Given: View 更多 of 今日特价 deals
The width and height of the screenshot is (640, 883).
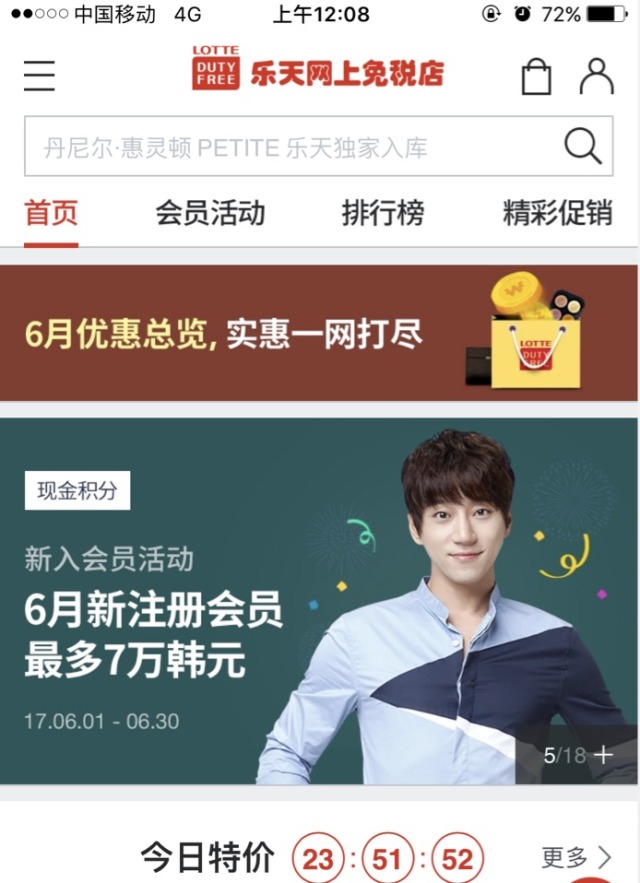Looking at the screenshot, I should click(x=576, y=857).
